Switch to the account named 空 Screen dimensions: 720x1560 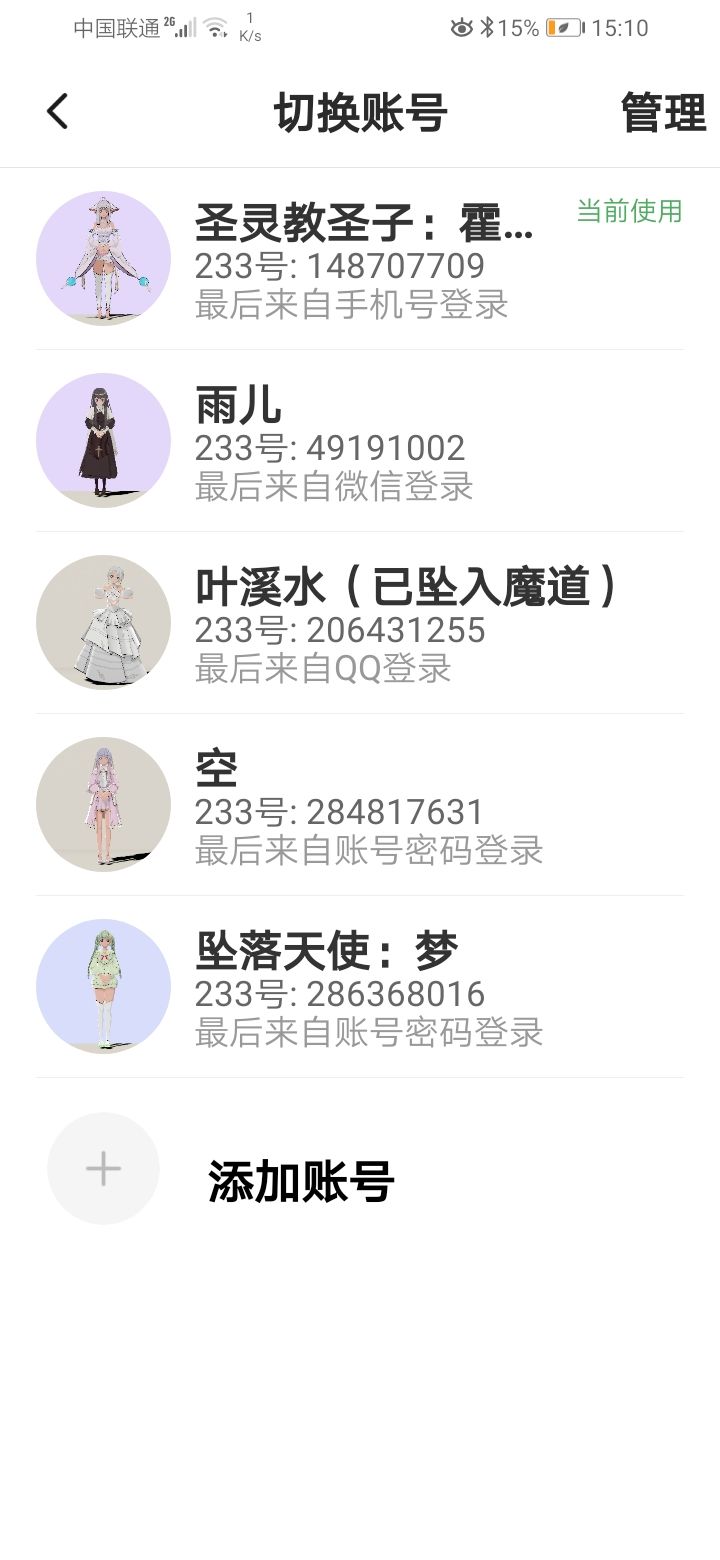(360, 805)
